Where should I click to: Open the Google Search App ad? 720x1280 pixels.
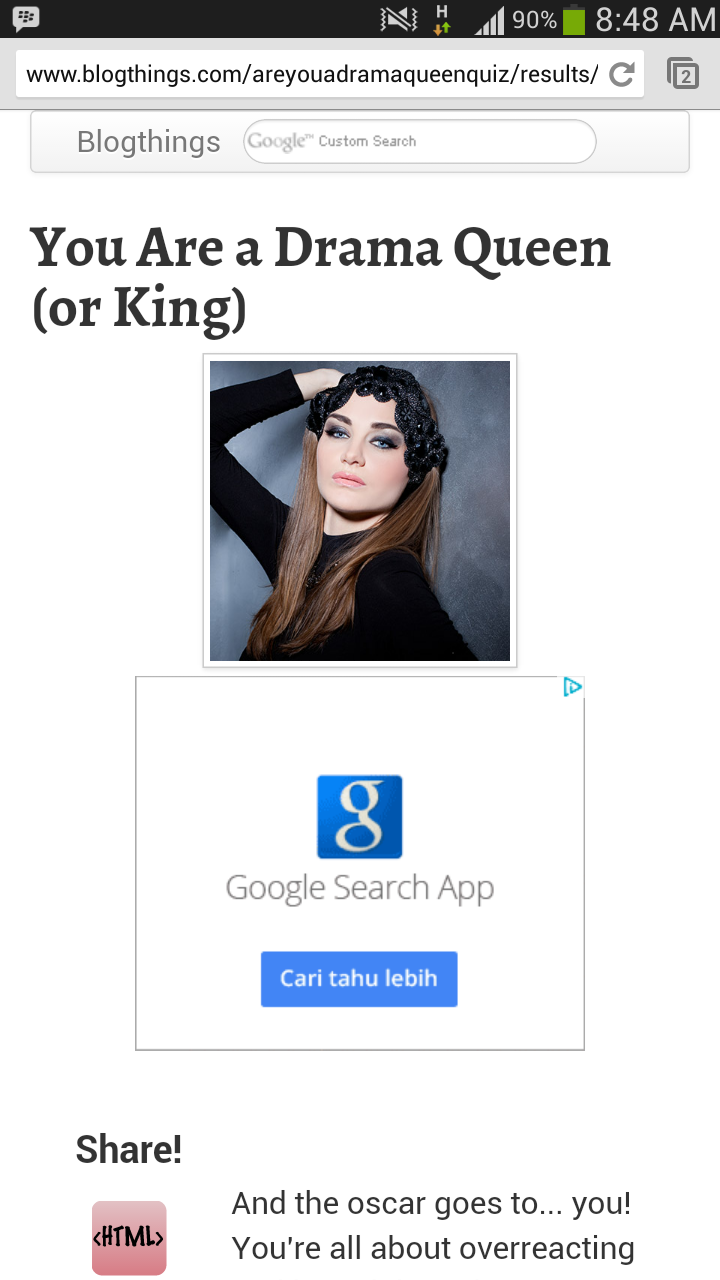pyautogui.click(x=359, y=840)
